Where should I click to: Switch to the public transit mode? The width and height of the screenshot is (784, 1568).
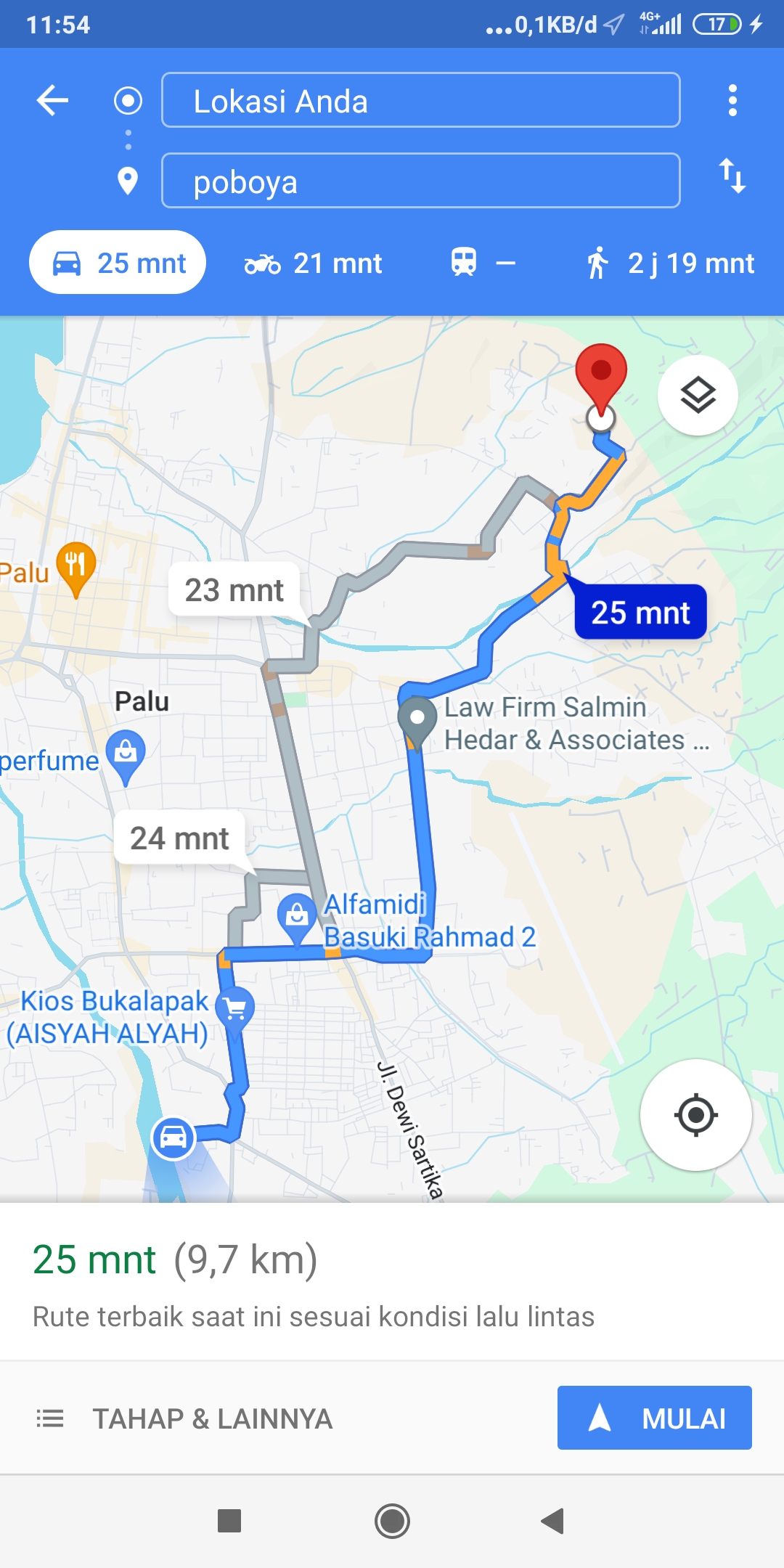point(483,263)
